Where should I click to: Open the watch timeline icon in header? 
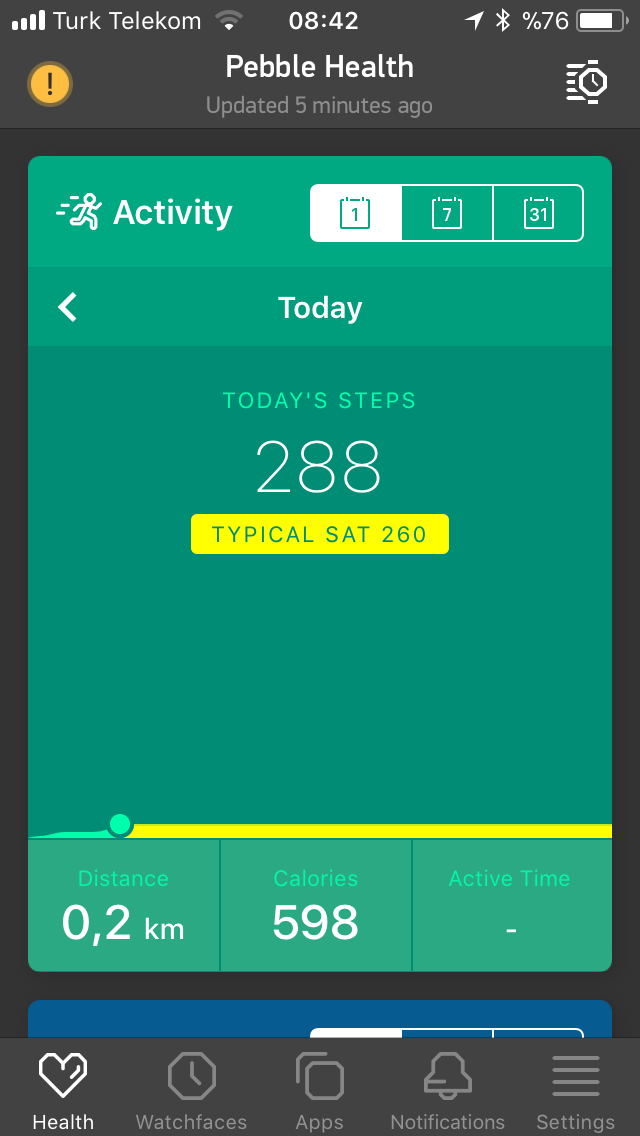(x=586, y=83)
